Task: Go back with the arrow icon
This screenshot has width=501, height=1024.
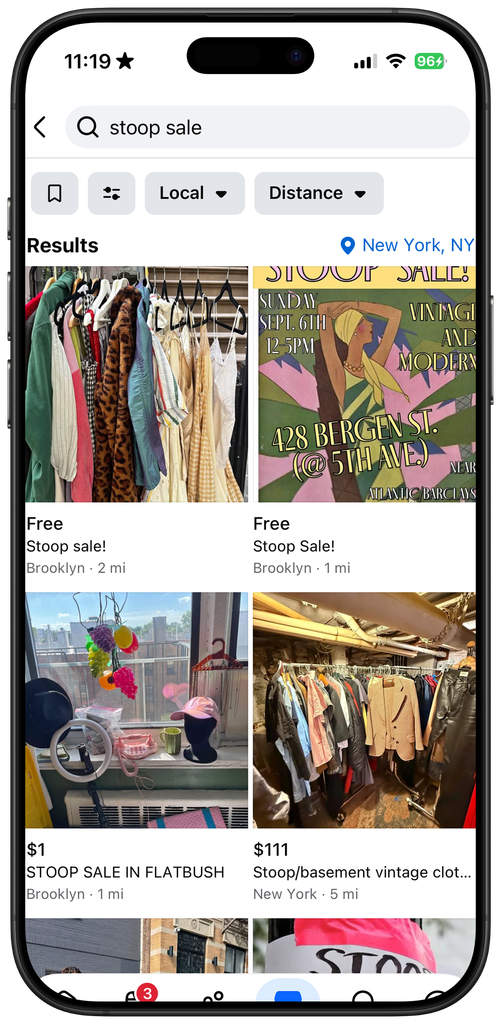Action: 40,127
